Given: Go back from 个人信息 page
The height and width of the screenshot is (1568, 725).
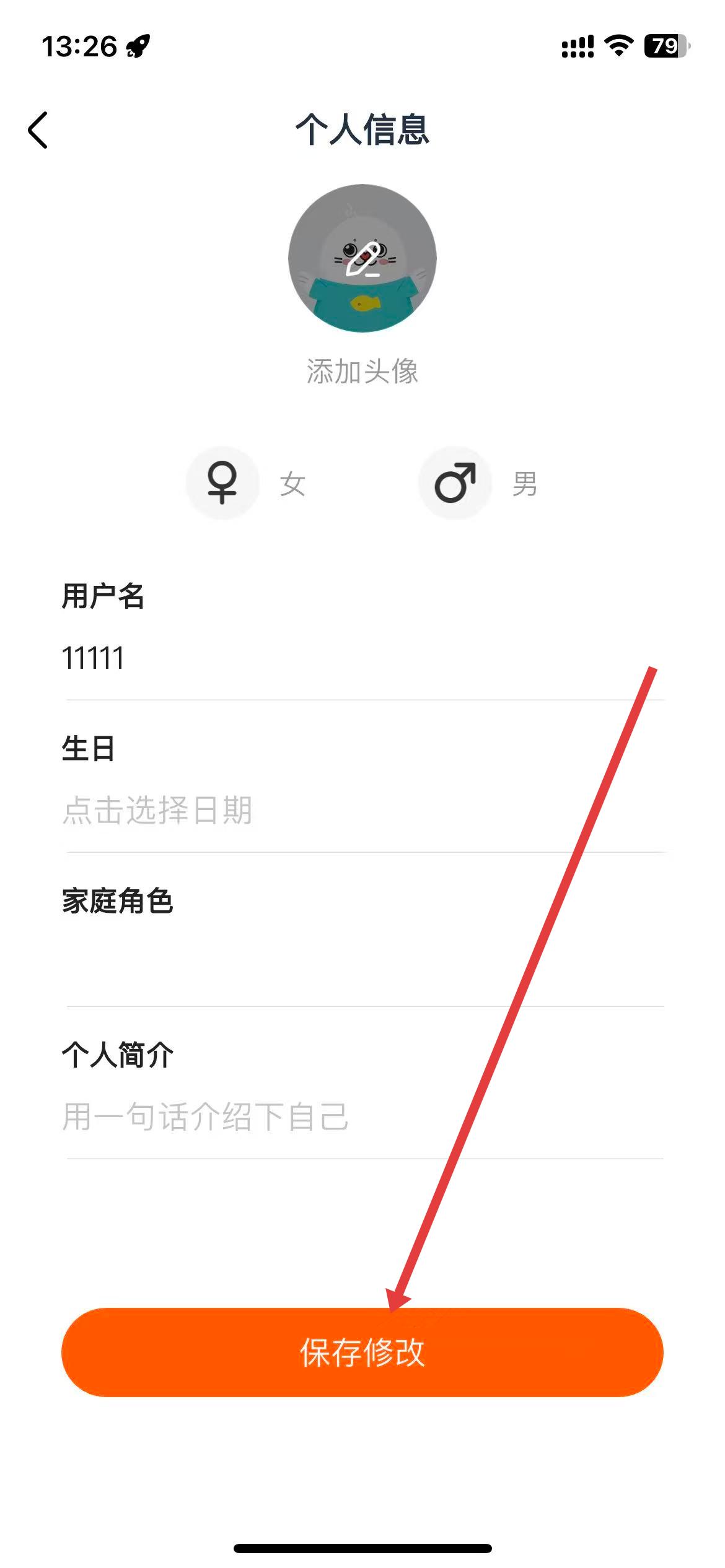Looking at the screenshot, I should (x=38, y=130).
